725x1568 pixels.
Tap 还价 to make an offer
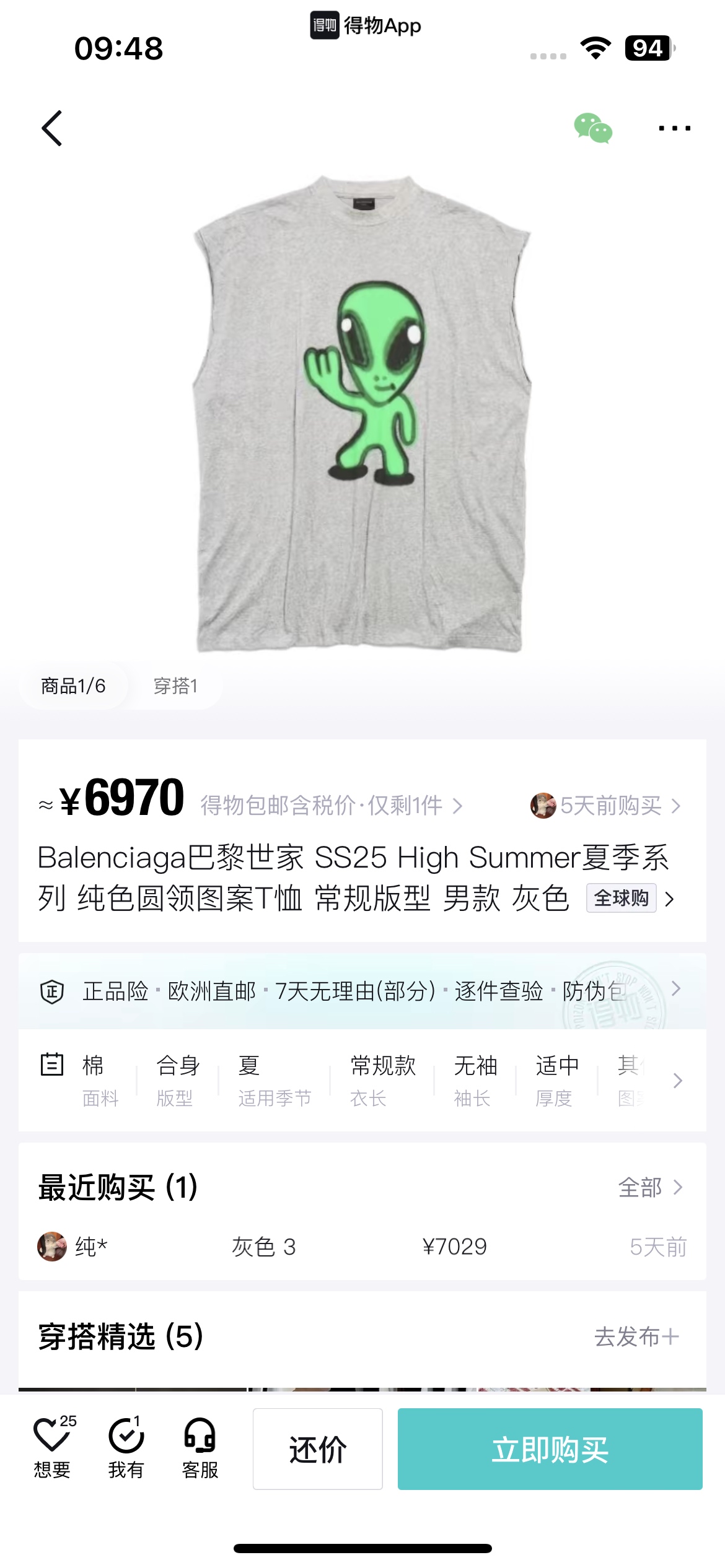(317, 1449)
